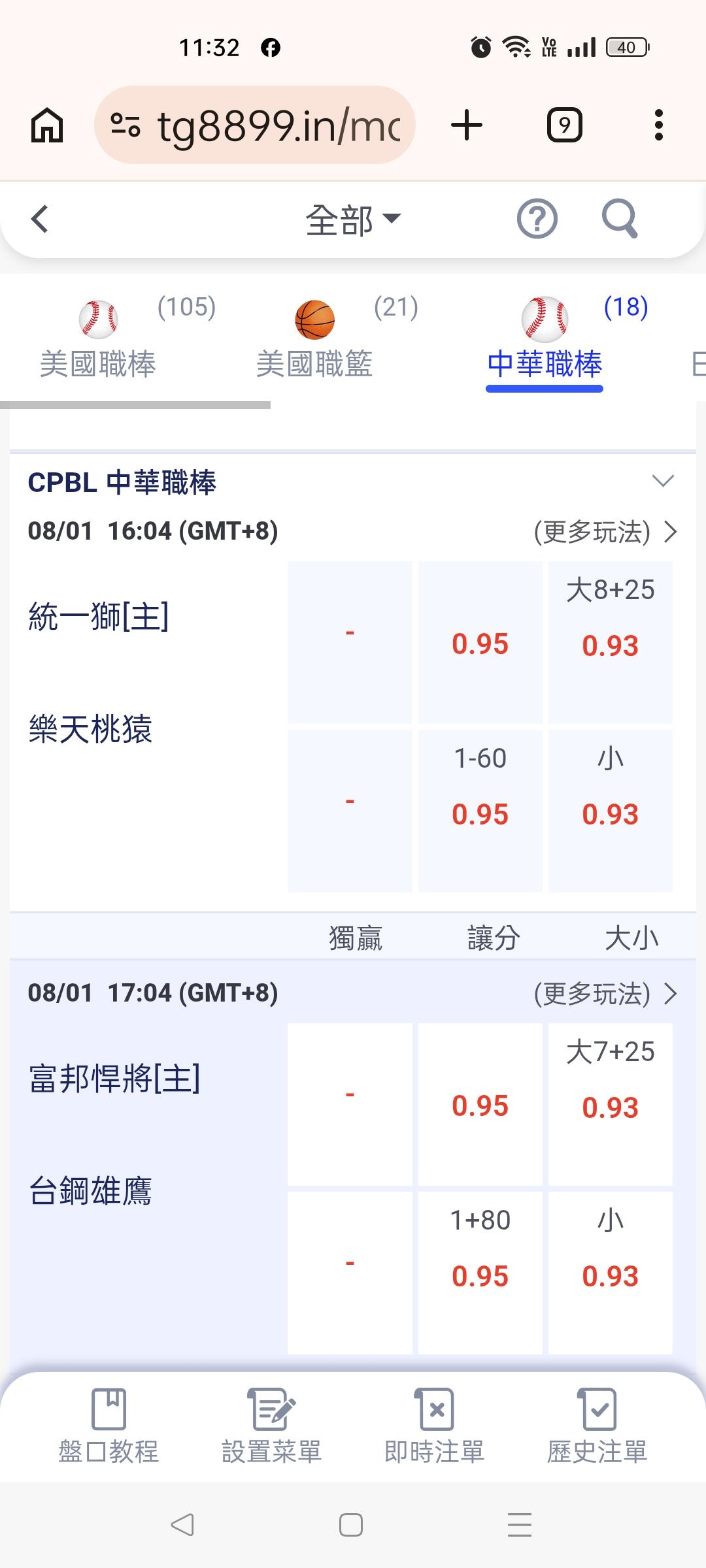
Task: Go back using the header arrow
Action: click(40, 219)
